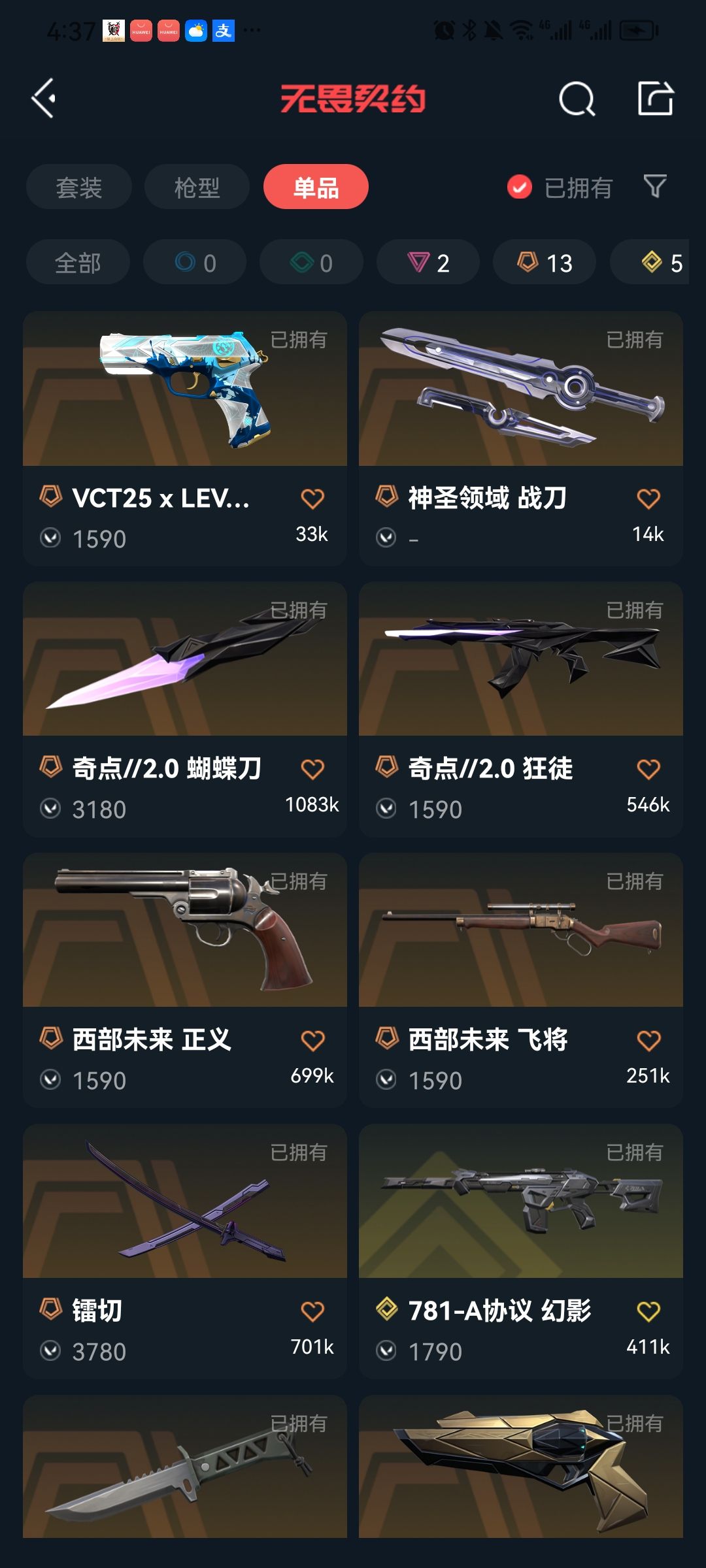Open the funnel filter options
The width and height of the screenshot is (706, 1568).
654,187
